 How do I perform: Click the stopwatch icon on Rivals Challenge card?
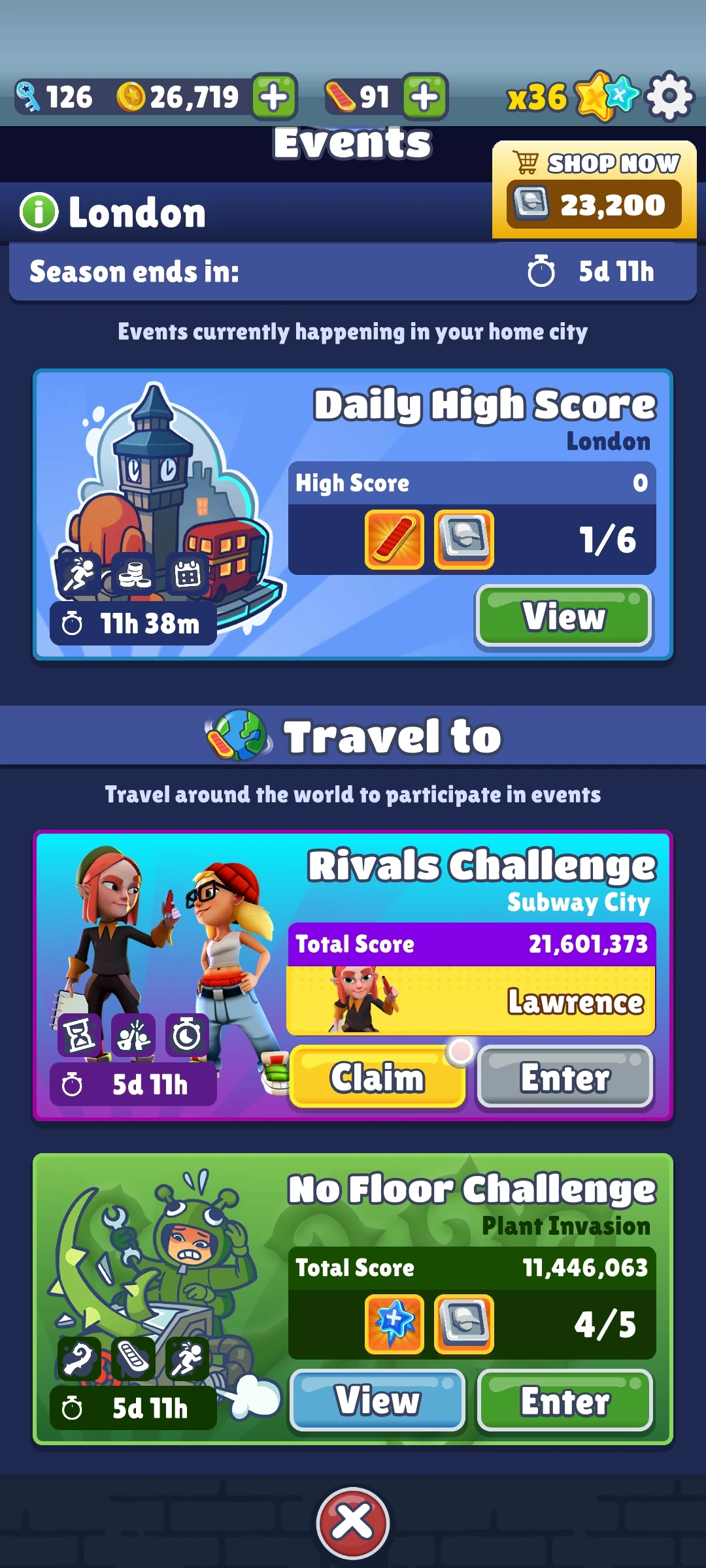pyautogui.click(x=188, y=1036)
